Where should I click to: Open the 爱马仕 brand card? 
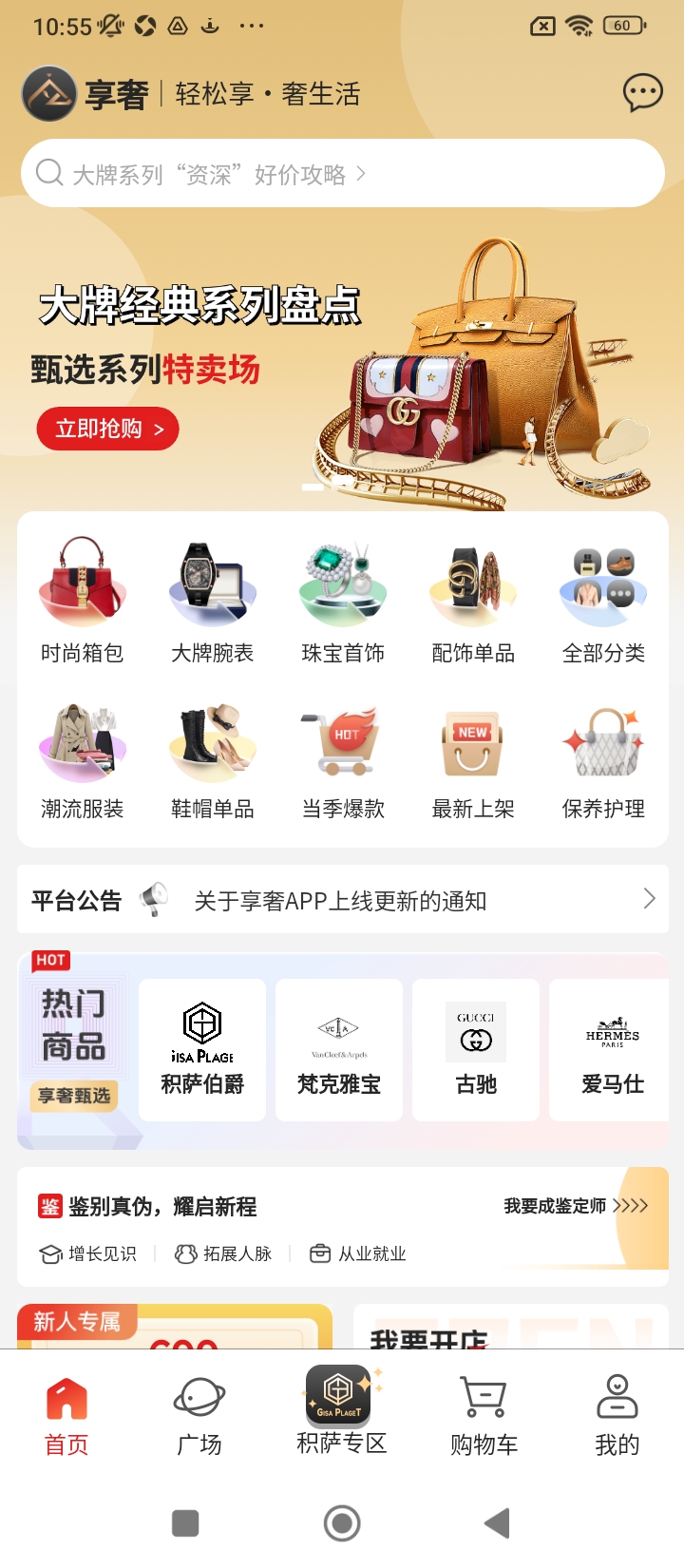point(612,1050)
